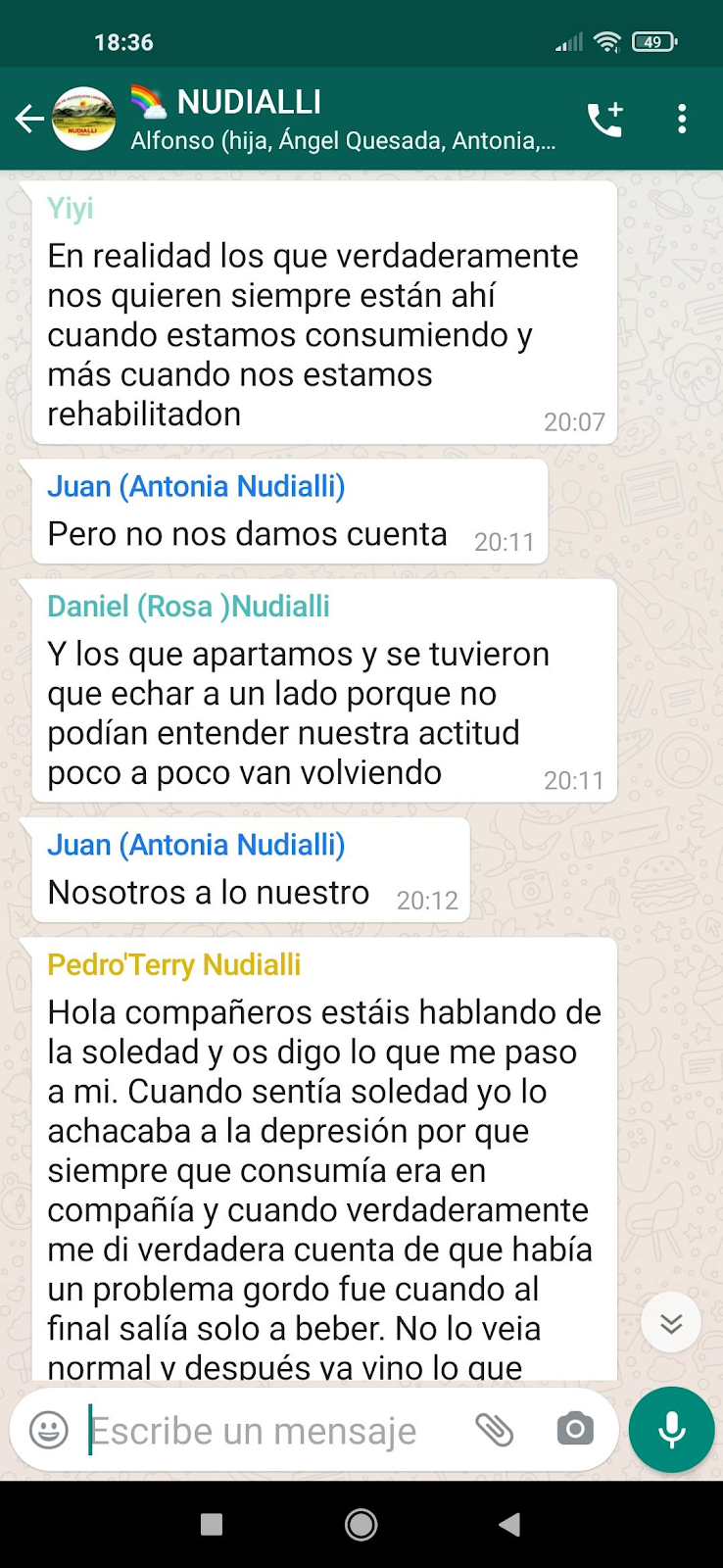The height and width of the screenshot is (1568, 723).
Task: Attach a file with the paperclip
Action: [x=495, y=1430]
